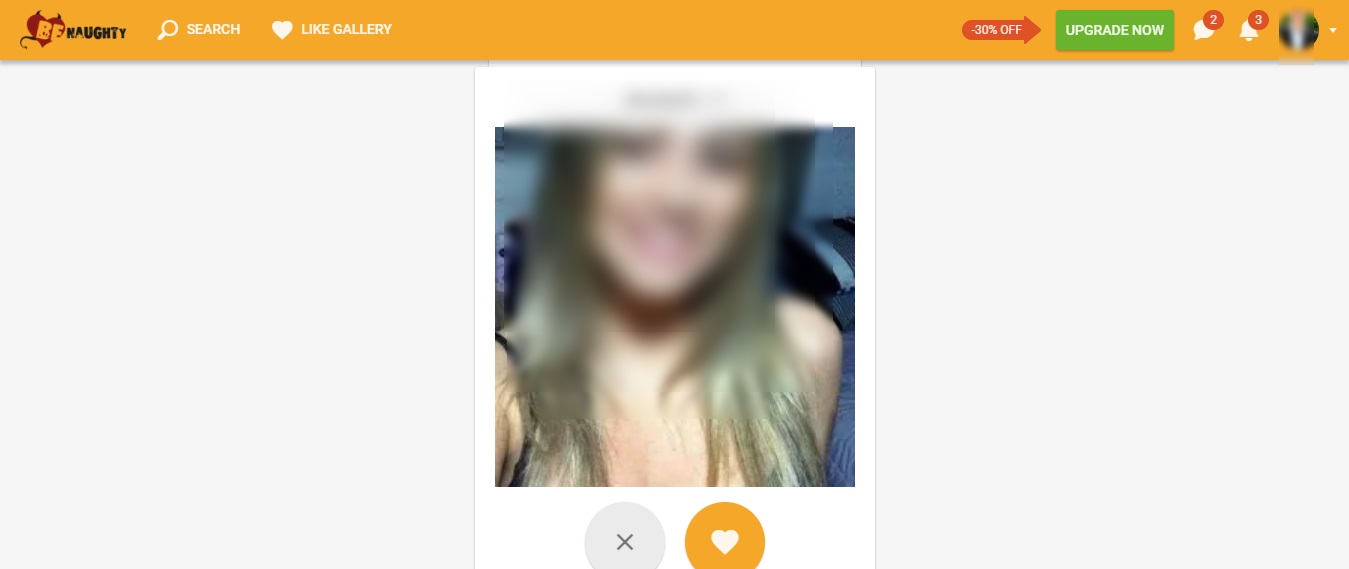Skip this profile with the X button

tap(625, 541)
